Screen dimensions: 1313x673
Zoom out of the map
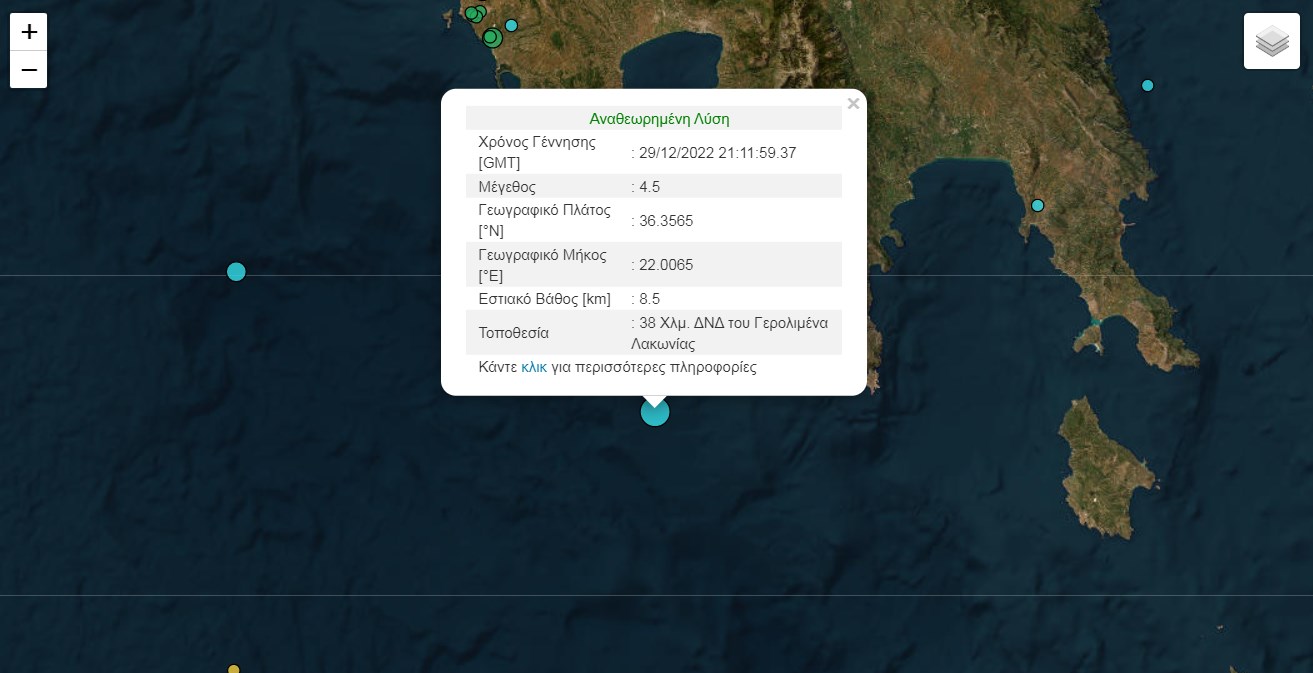click(x=29, y=70)
